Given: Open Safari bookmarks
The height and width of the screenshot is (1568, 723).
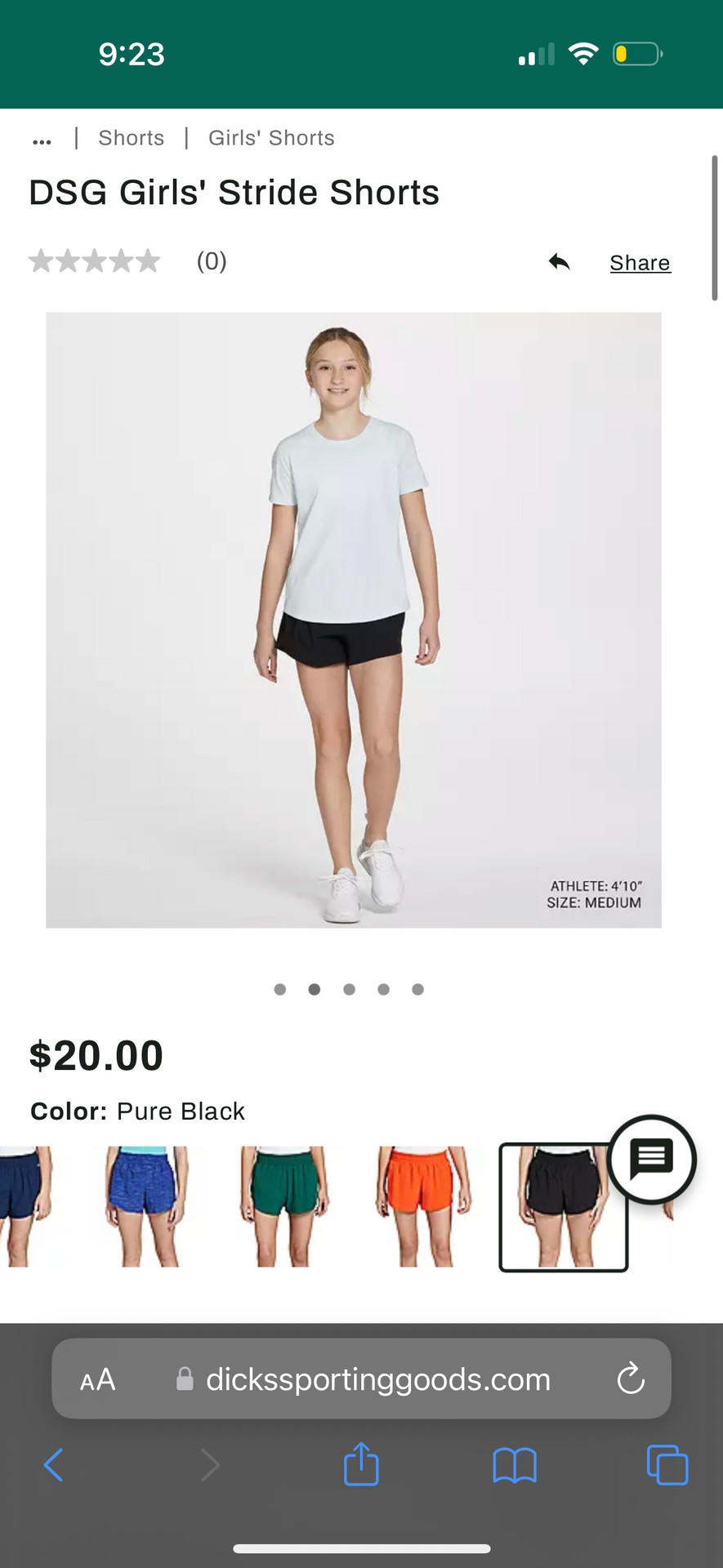Looking at the screenshot, I should coord(515,1465).
